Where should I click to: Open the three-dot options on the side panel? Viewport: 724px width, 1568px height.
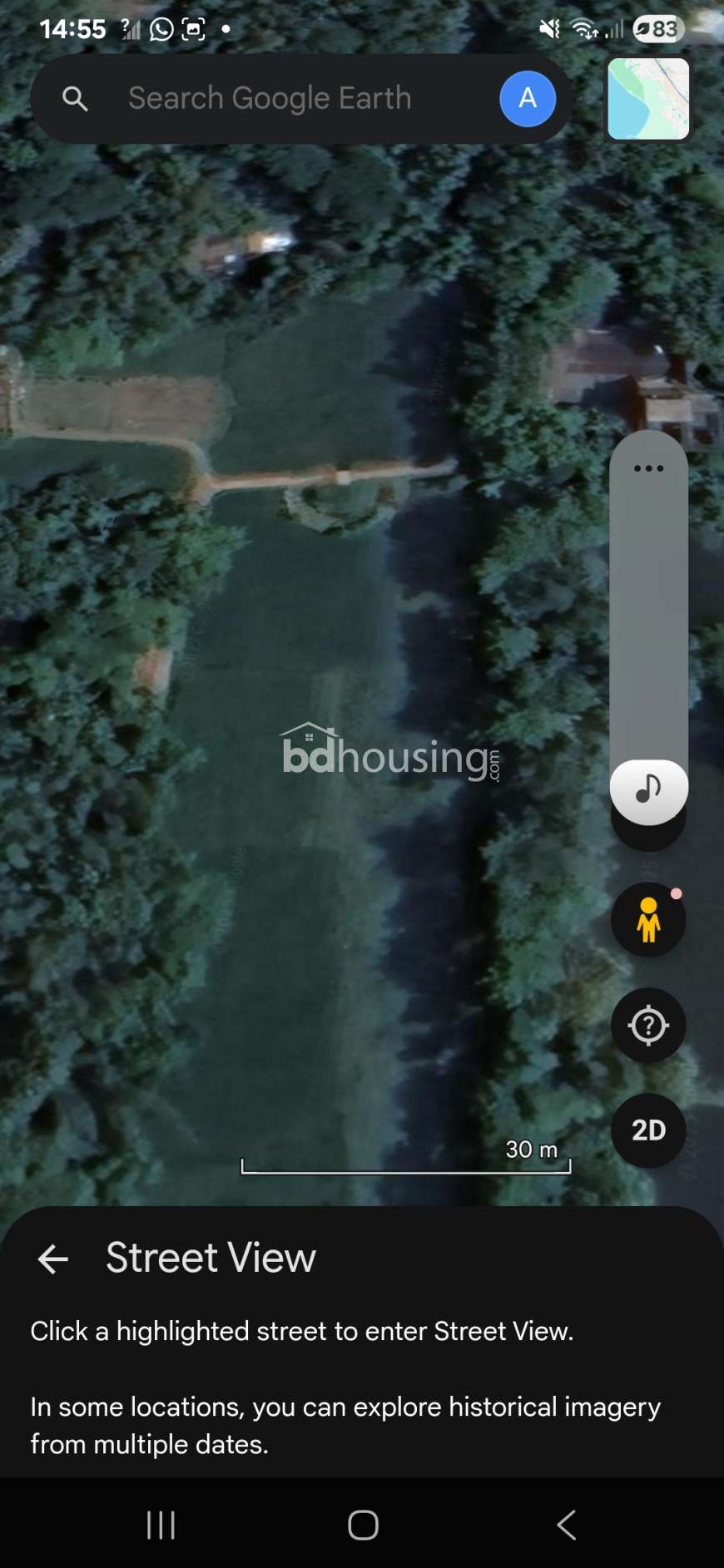(648, 468)
